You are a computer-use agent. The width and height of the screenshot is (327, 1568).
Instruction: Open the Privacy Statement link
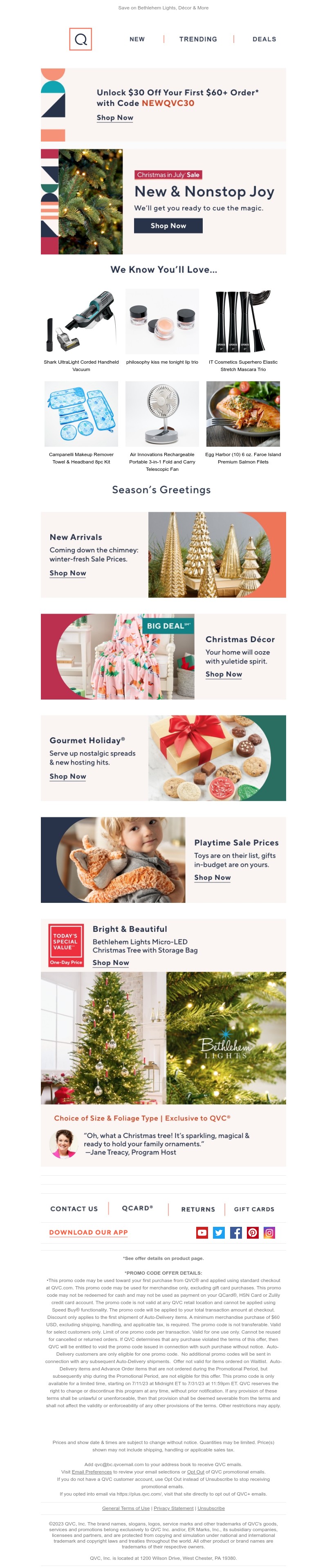click(x=174, y=1508)
